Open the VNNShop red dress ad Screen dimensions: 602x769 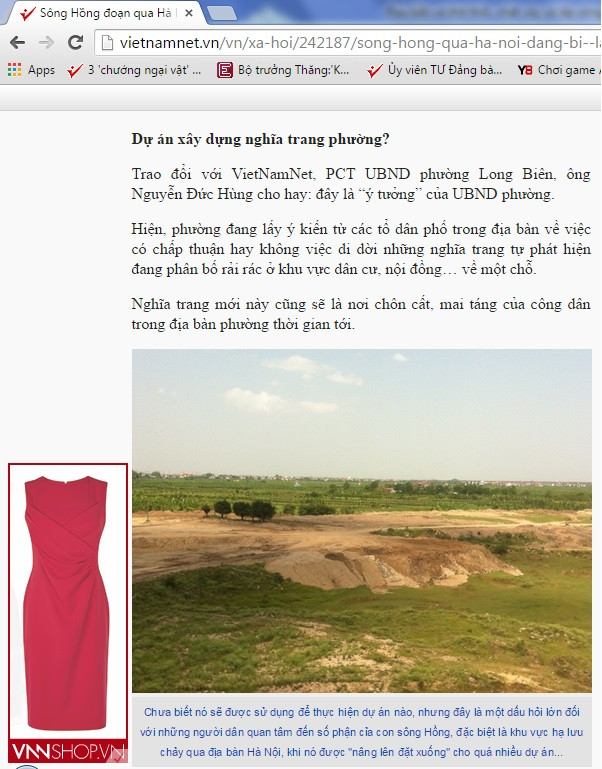click(x=68, y=612)
